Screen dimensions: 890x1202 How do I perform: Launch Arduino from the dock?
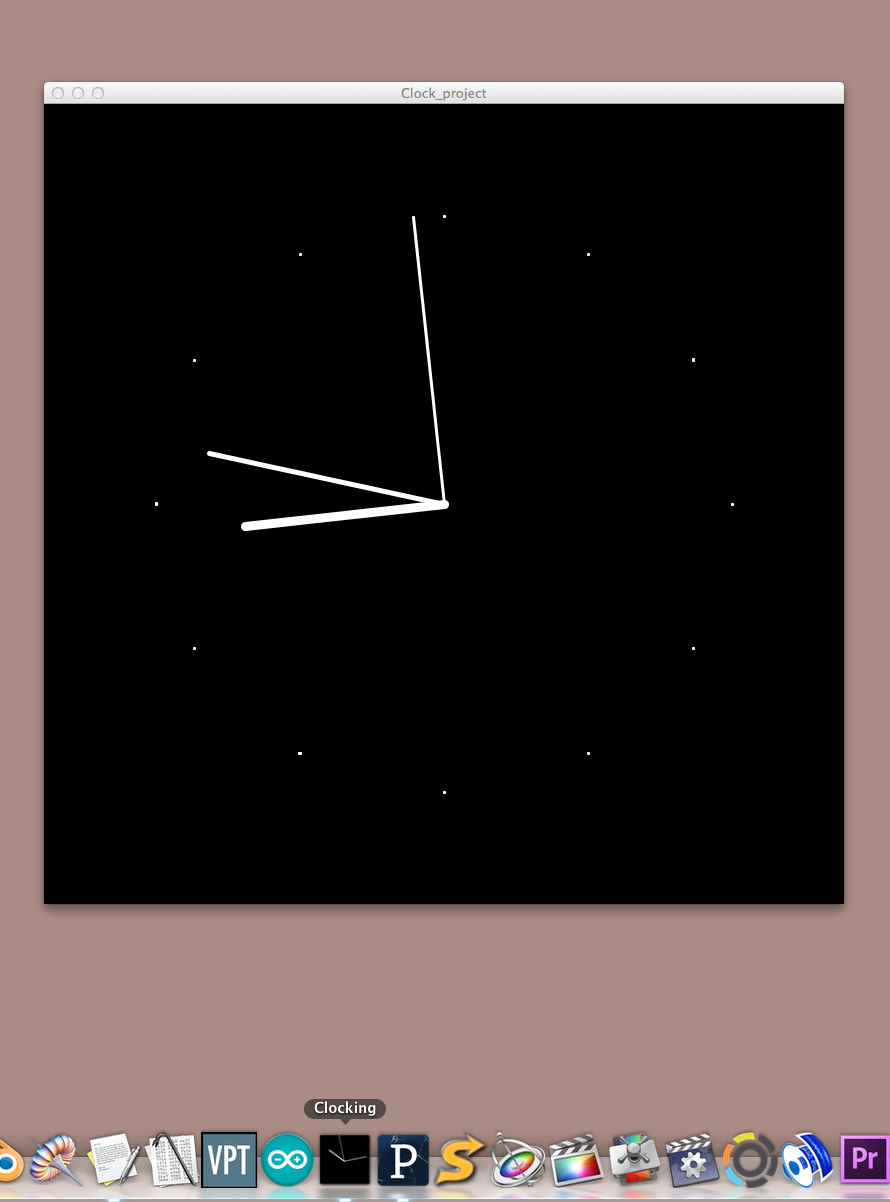point(287,1160)
